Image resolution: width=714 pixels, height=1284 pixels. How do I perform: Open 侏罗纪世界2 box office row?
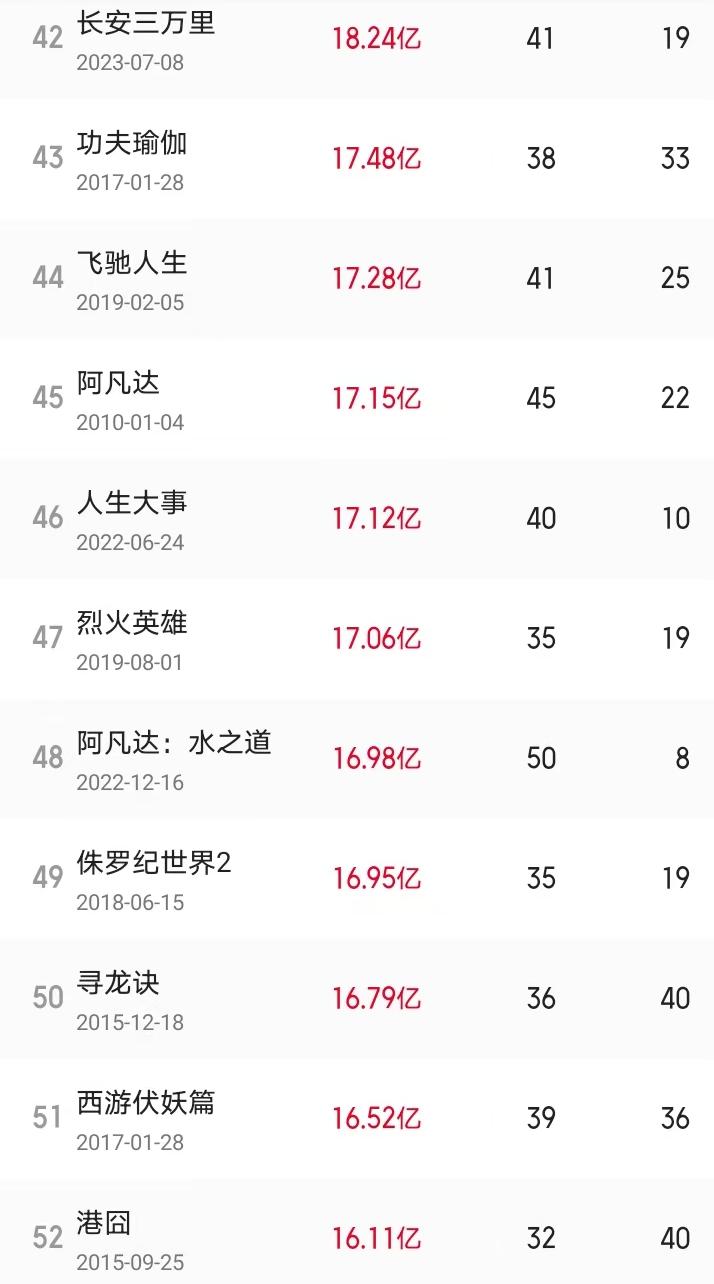357,878
